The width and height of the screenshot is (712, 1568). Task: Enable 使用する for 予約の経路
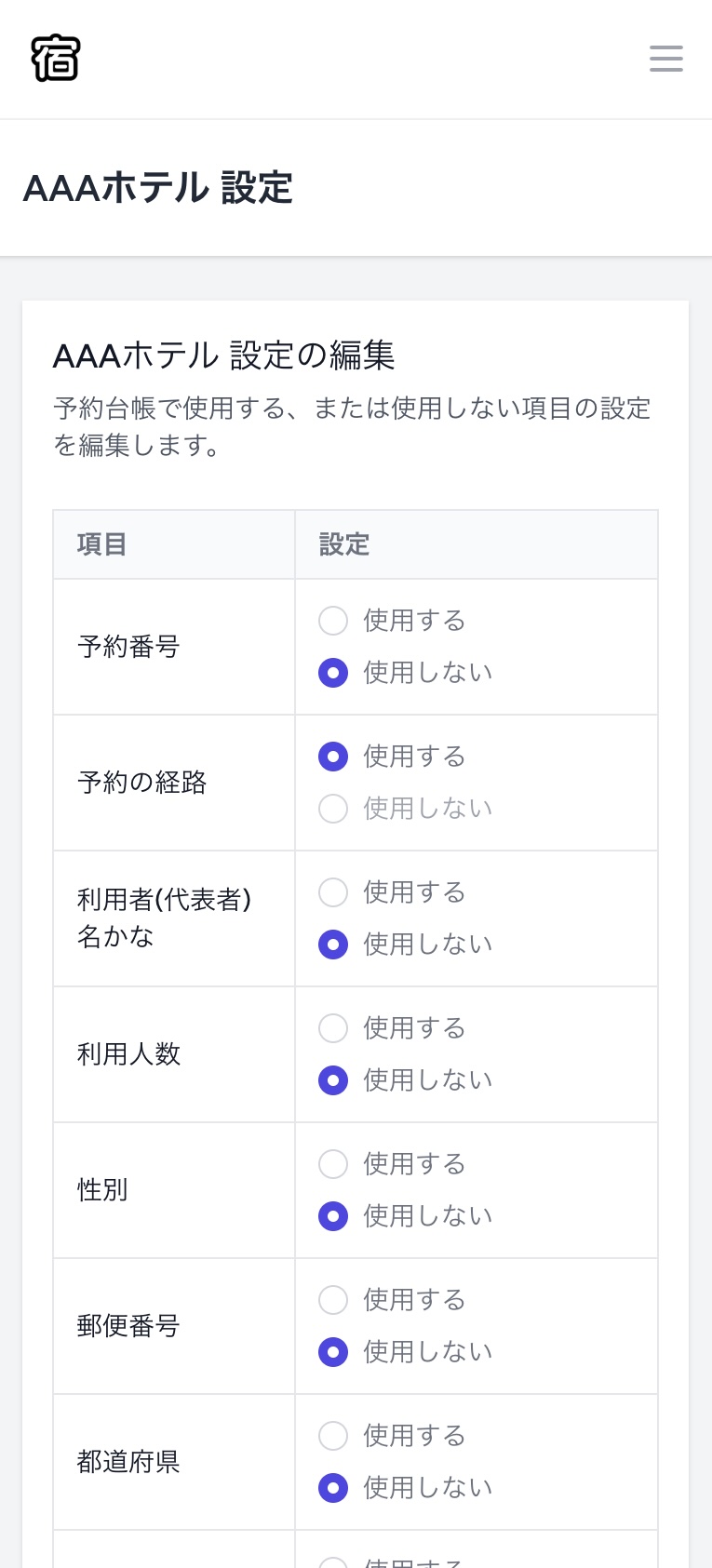(x=333, y=757)
